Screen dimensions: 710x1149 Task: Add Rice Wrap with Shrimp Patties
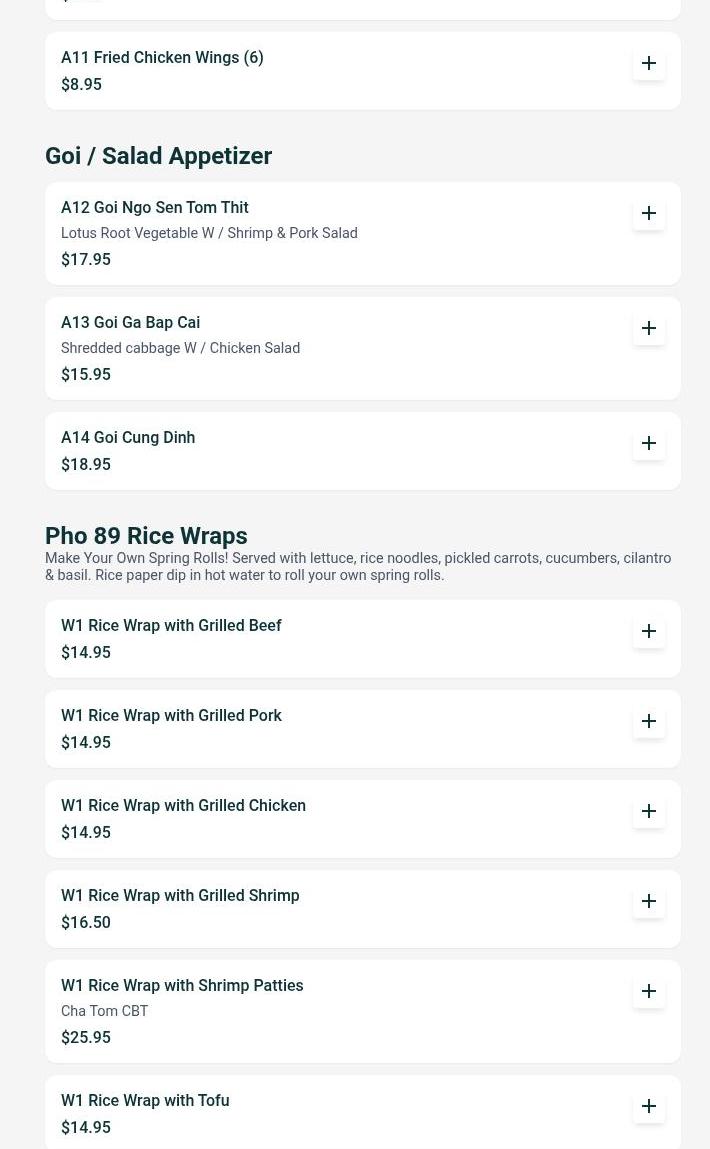(649, 991)
